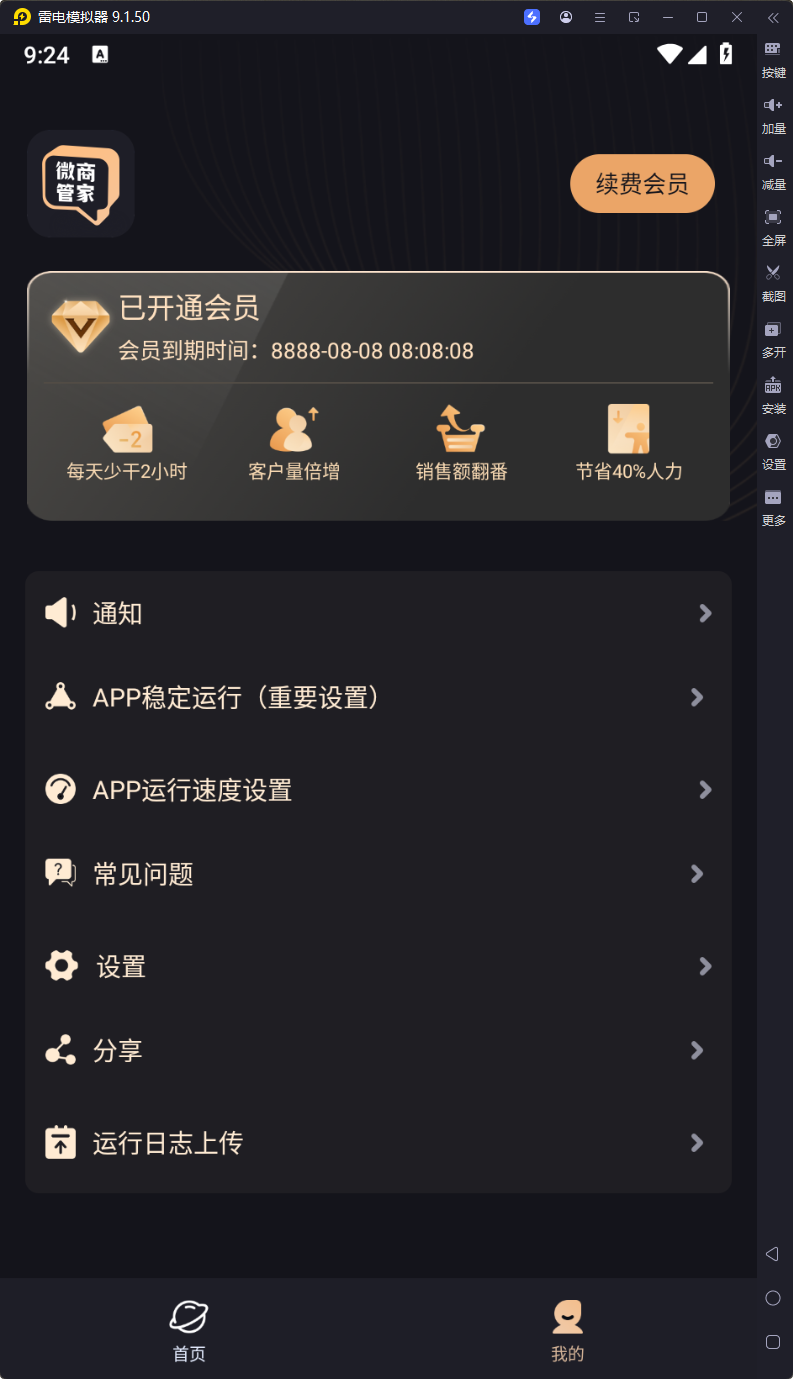The width and height of the screenshot is (793, 1379).
Task: Switch to the 首页 tab
Action: click(x=188, y=1330)
